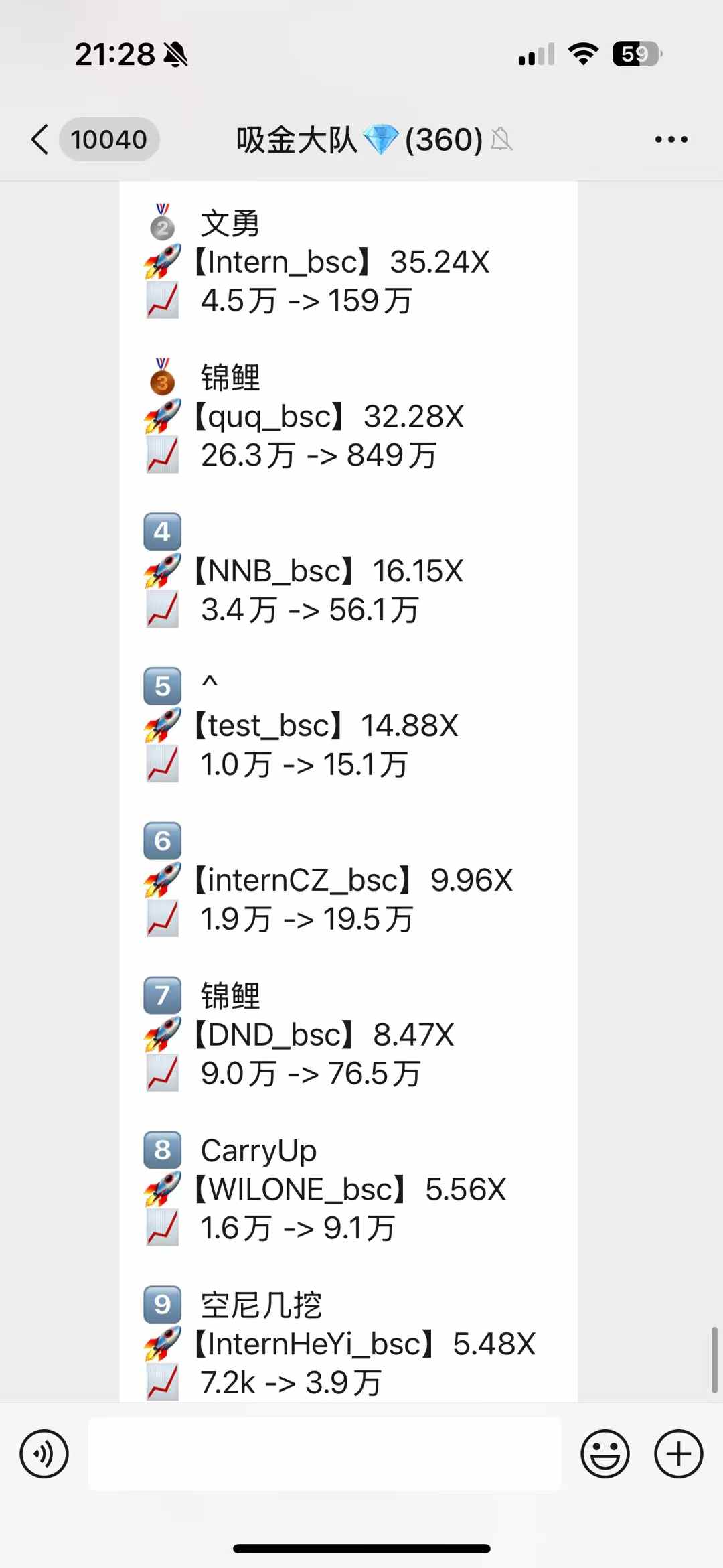Open the plus attachments menu
This screenshot has height=1568, width=723.
click(678, 1454)
